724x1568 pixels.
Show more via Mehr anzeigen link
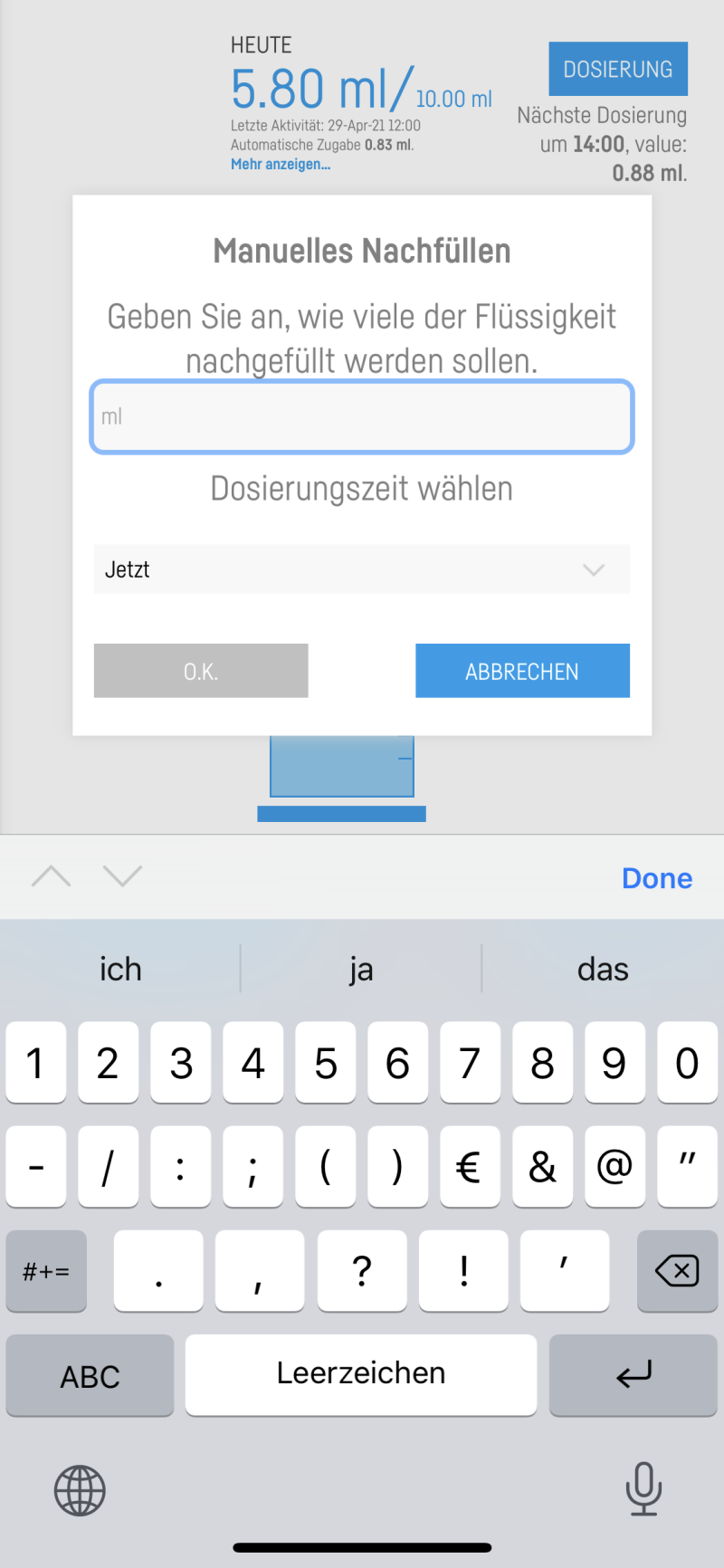click(281, 164)
